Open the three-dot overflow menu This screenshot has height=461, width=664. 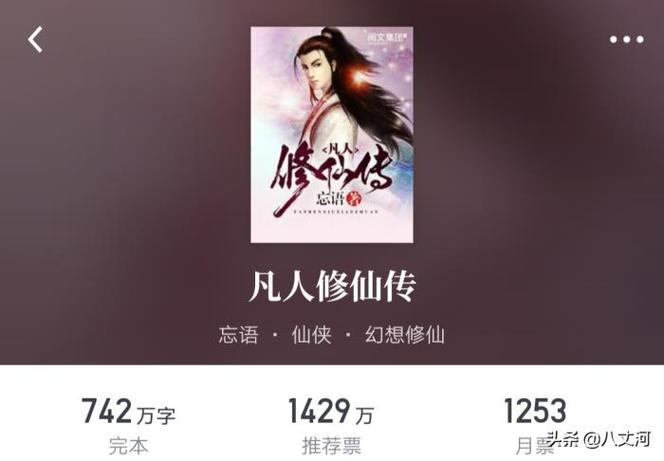[x=626, y=40]
